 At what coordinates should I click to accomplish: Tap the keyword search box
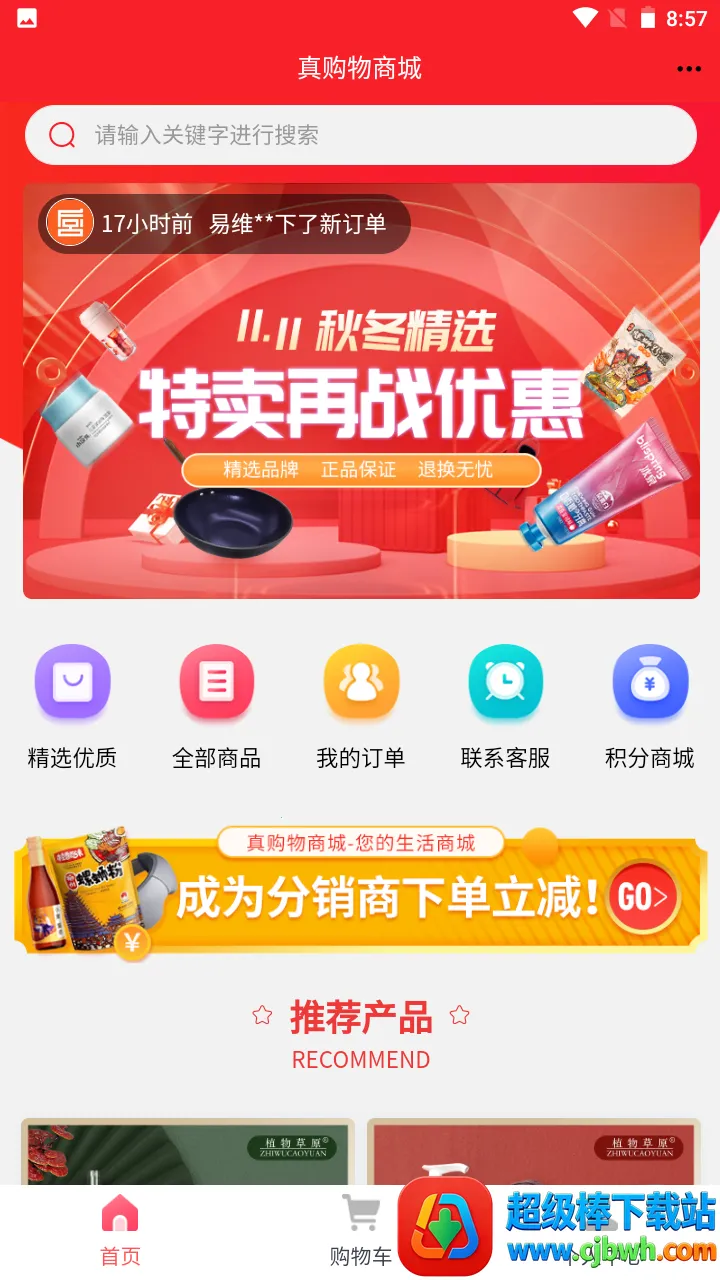[360, 135]
